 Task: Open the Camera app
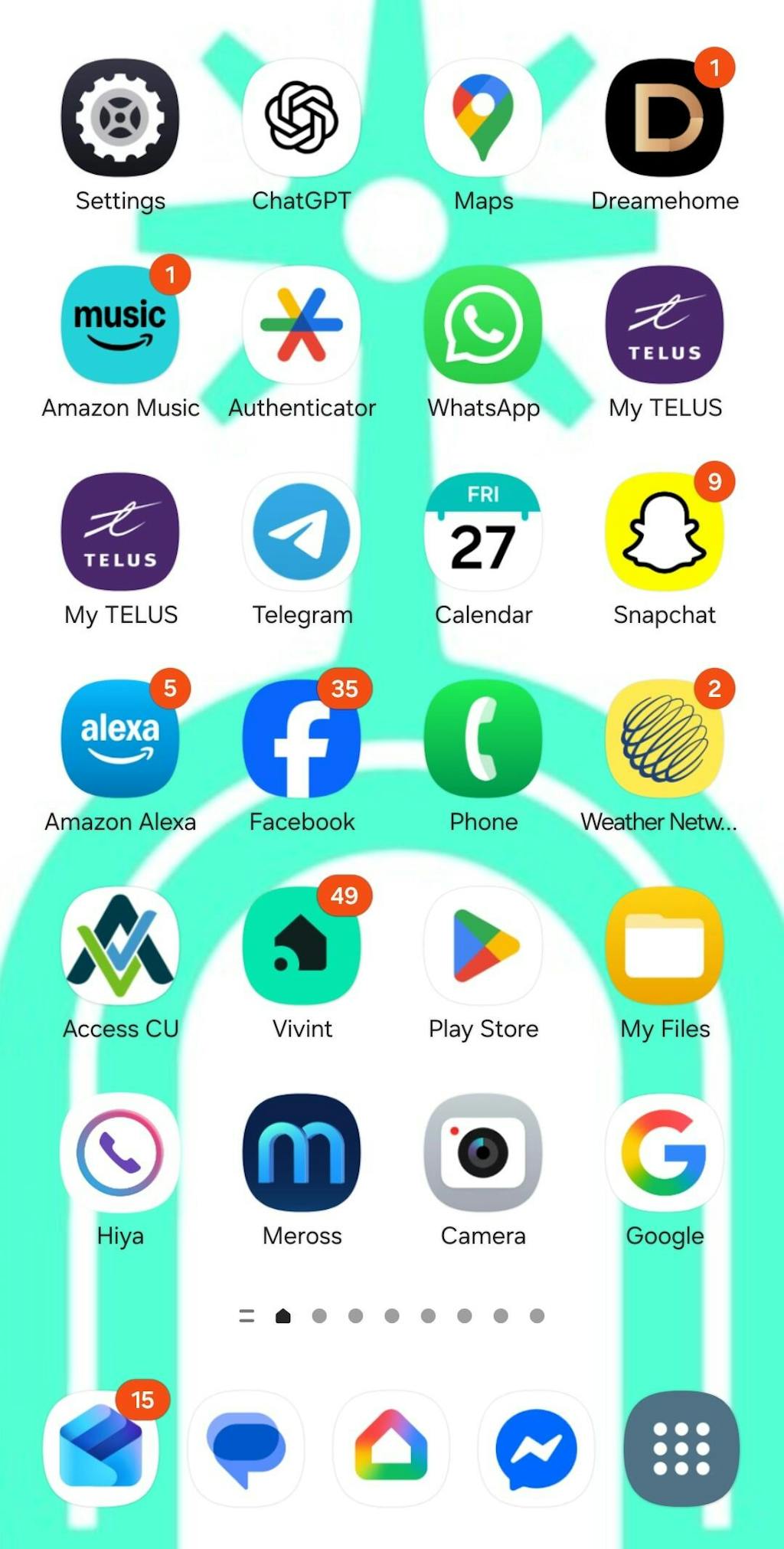pos(483,1152)
